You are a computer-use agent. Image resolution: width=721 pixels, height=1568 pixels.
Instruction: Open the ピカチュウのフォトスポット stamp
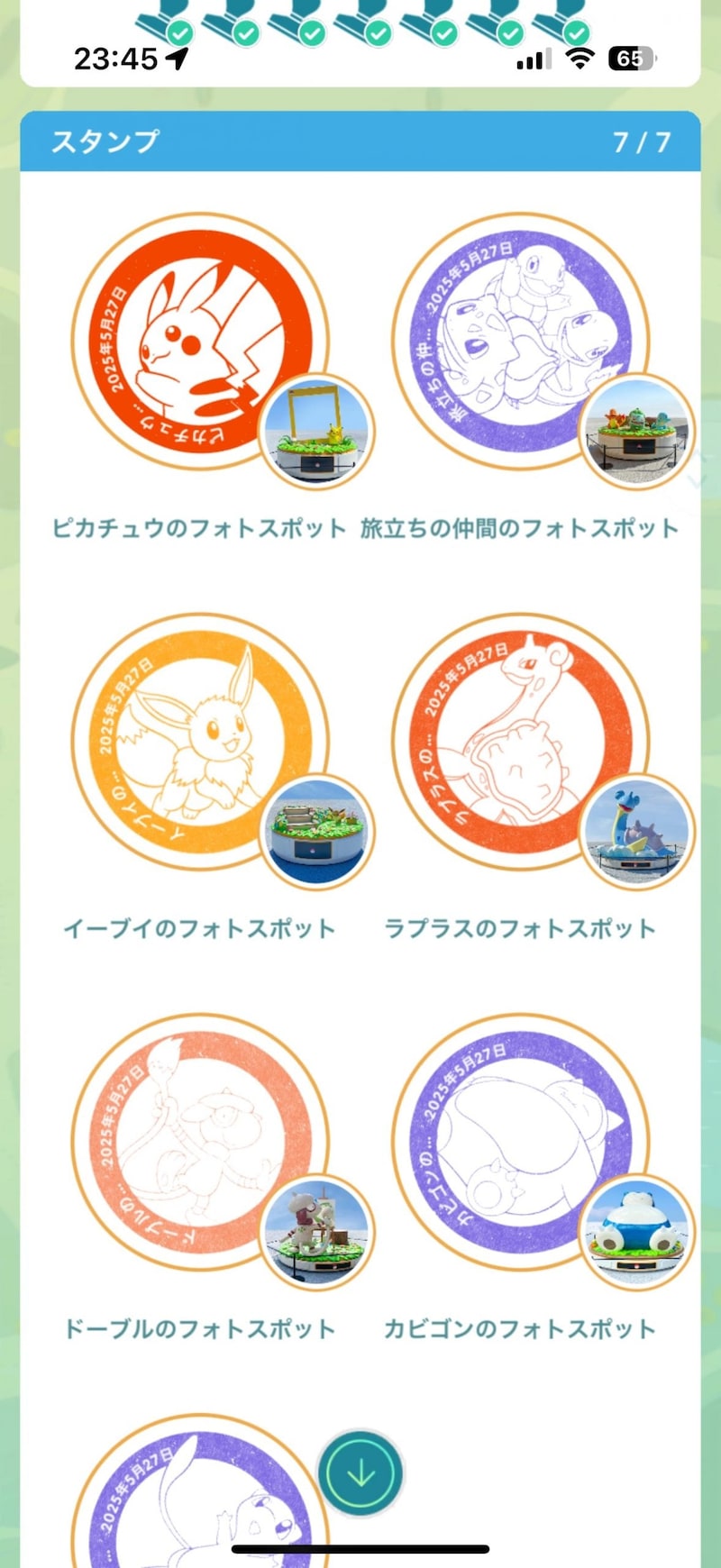coord(200,342)
